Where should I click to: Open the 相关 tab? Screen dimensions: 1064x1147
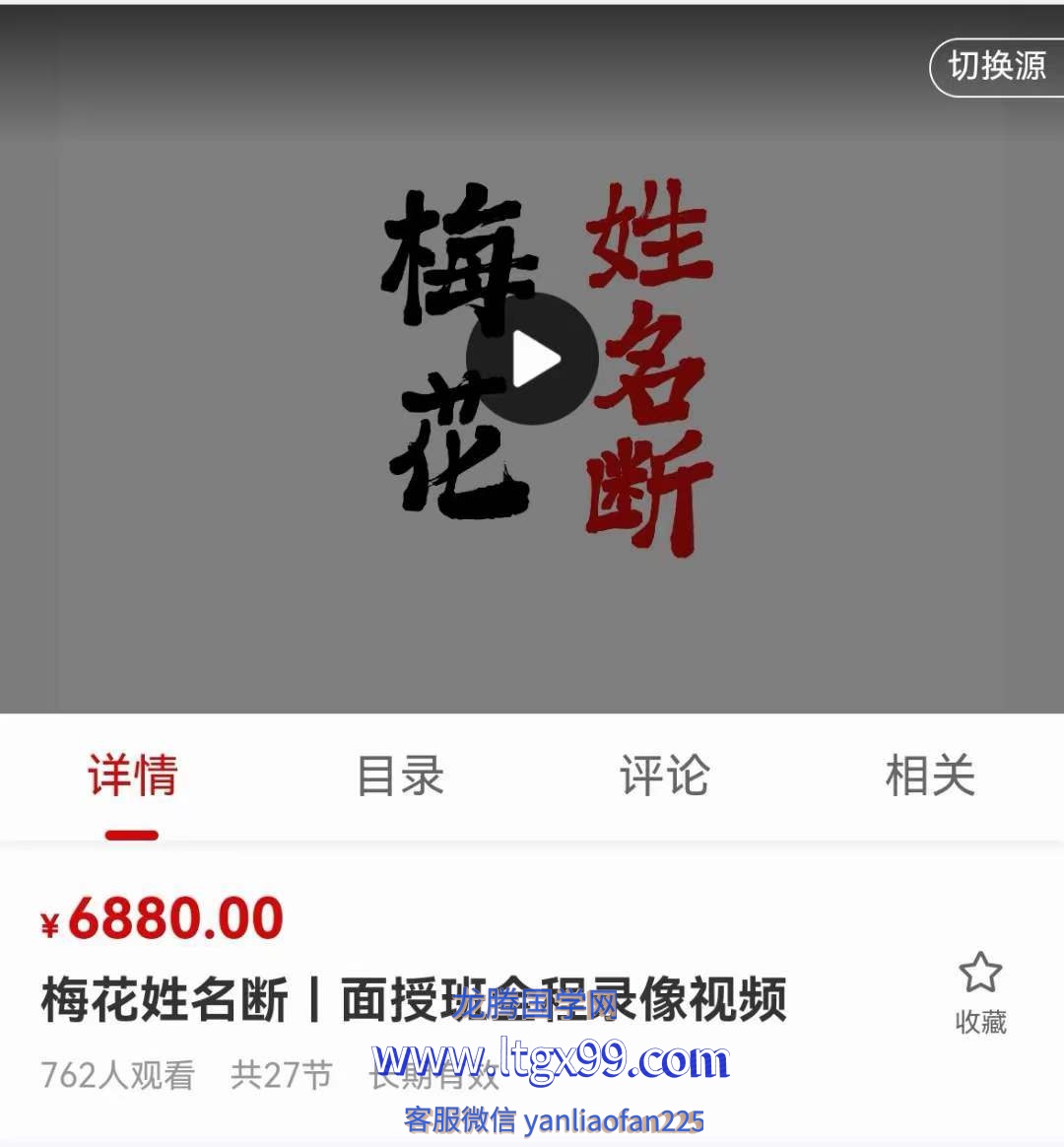pyautogui.click(x=929, y=776)
